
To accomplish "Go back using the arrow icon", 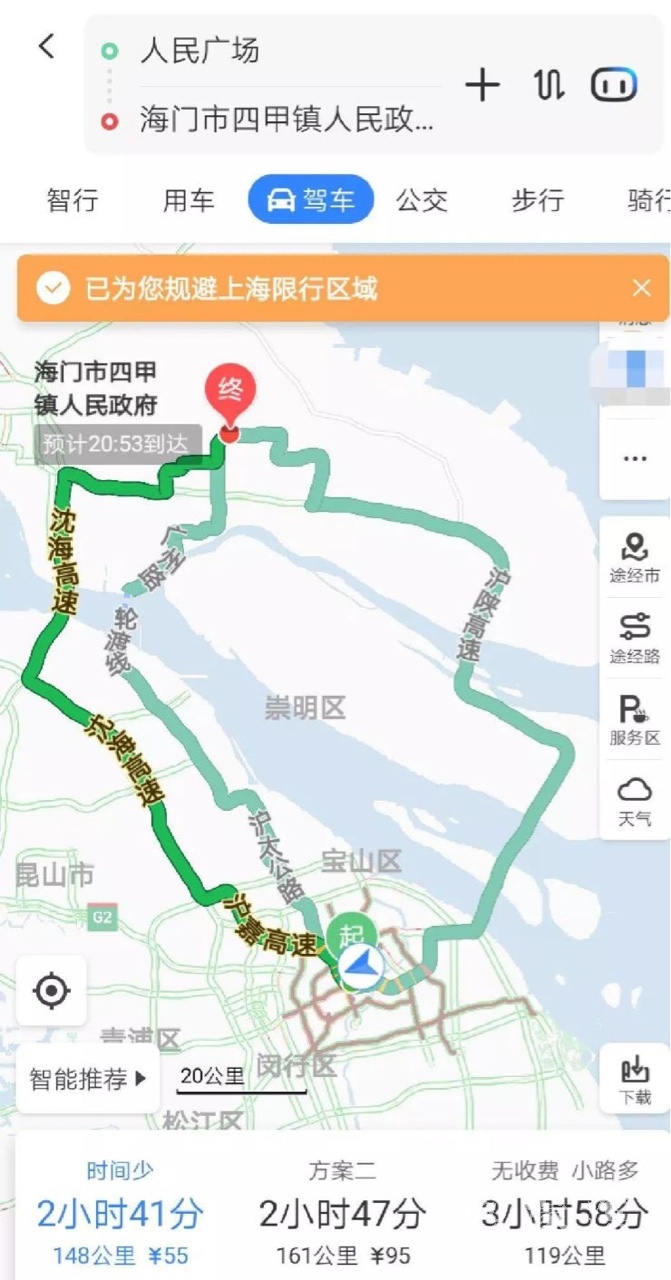I will 46,46.
